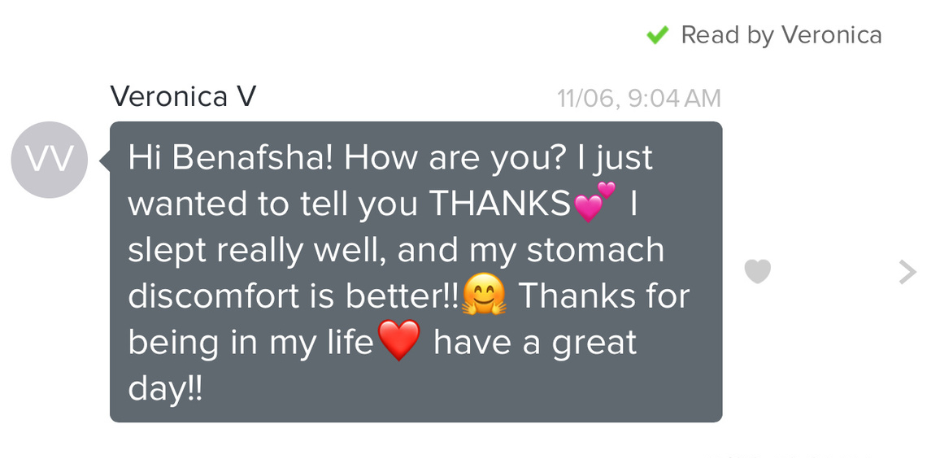Like Veronica's message with the heart
This screenshot has height=458, width=940.
(x=758, y=271)
